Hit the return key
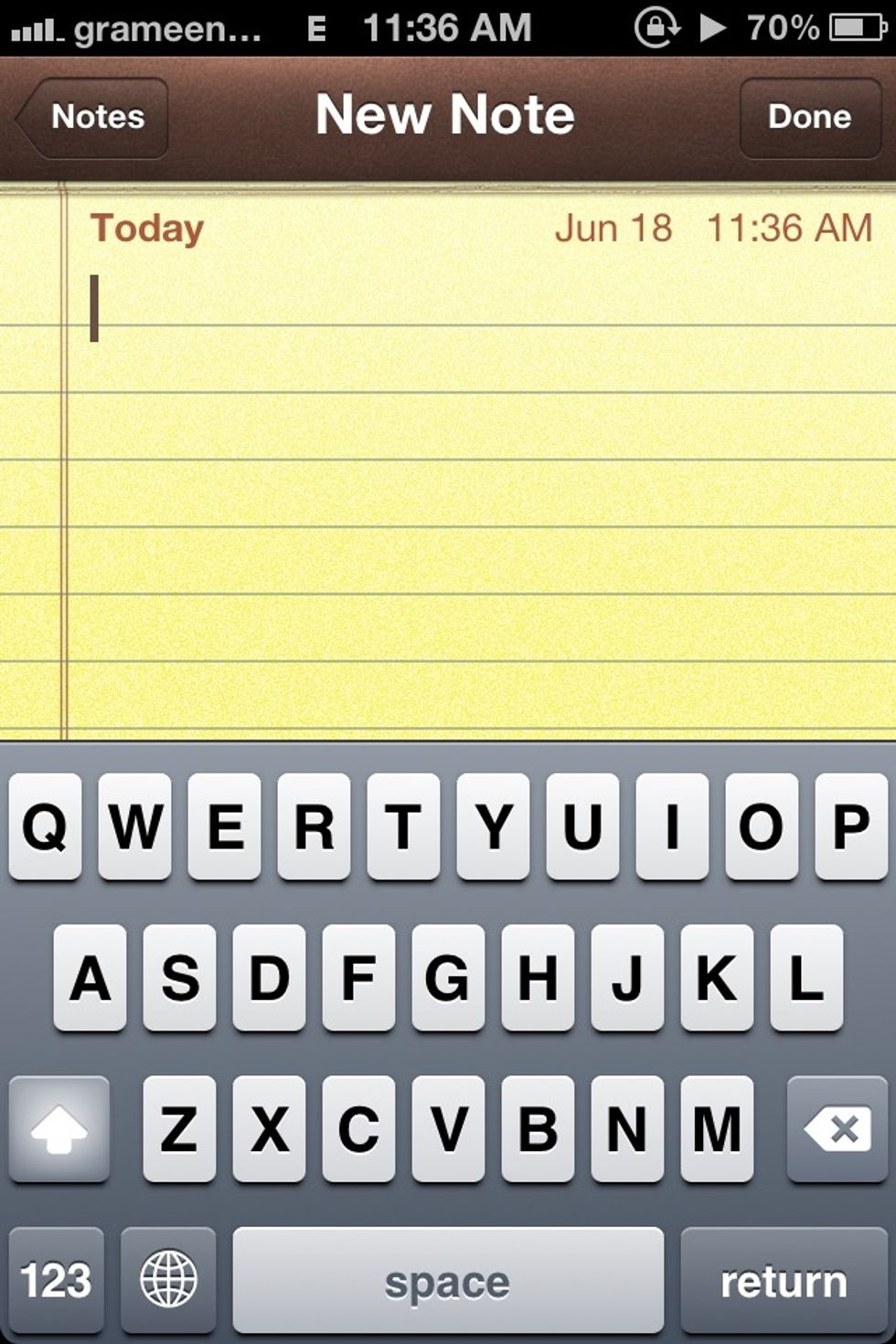 point(784,1279)
